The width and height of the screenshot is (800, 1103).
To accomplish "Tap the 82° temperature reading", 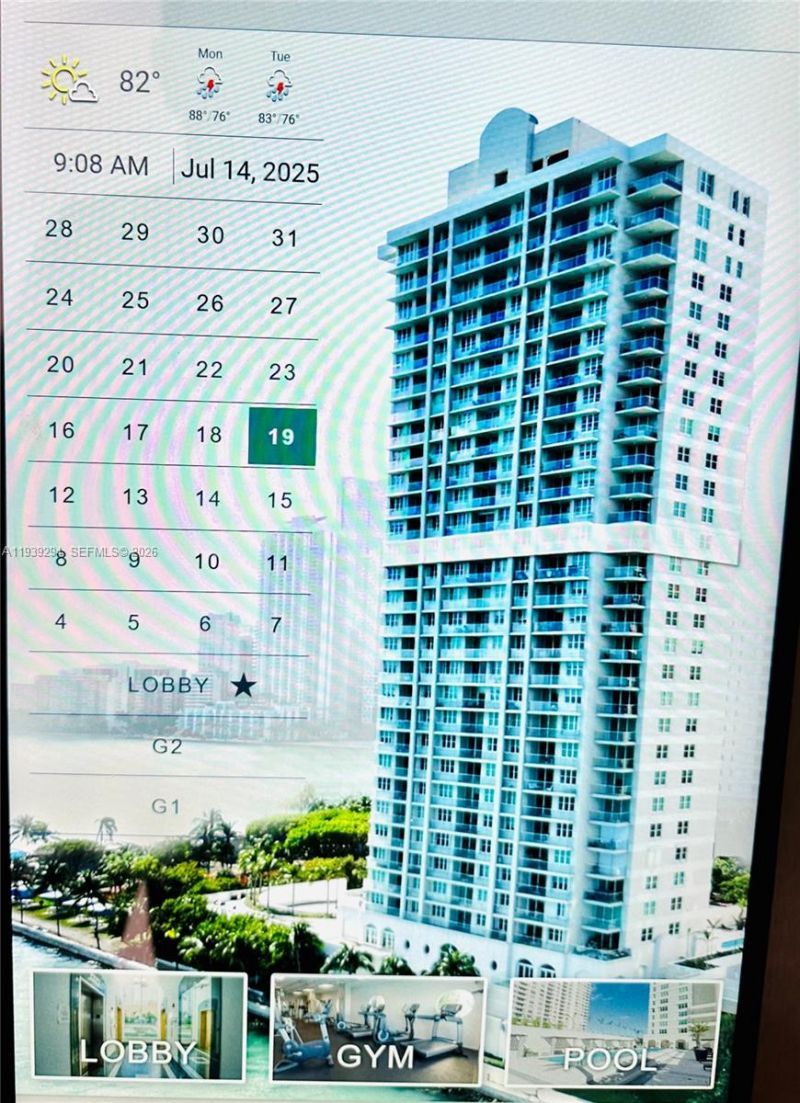I will [136, 80].
